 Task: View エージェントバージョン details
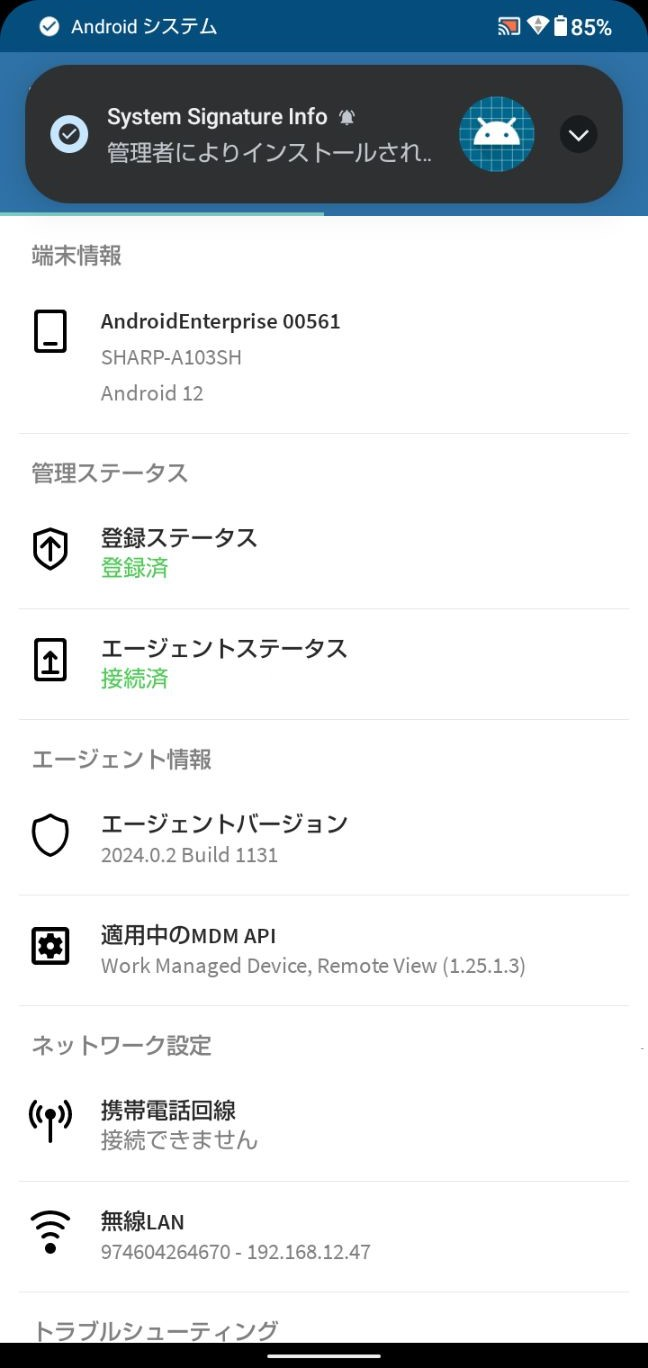[323, 838]
